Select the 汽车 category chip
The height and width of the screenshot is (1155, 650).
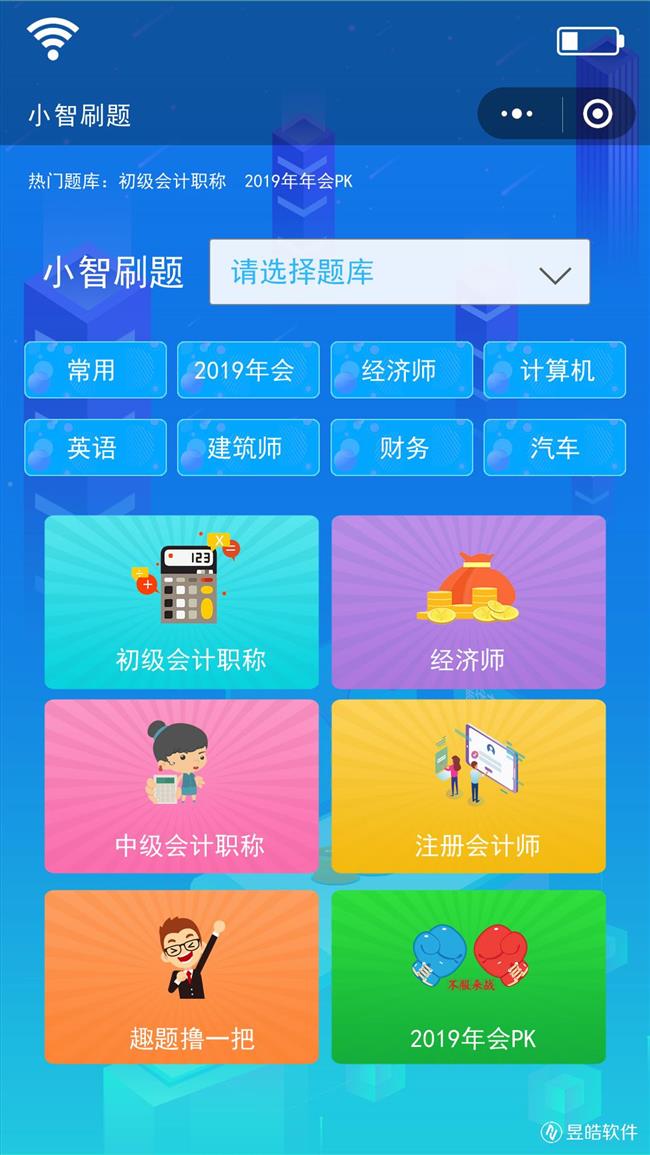coord(555,447)
